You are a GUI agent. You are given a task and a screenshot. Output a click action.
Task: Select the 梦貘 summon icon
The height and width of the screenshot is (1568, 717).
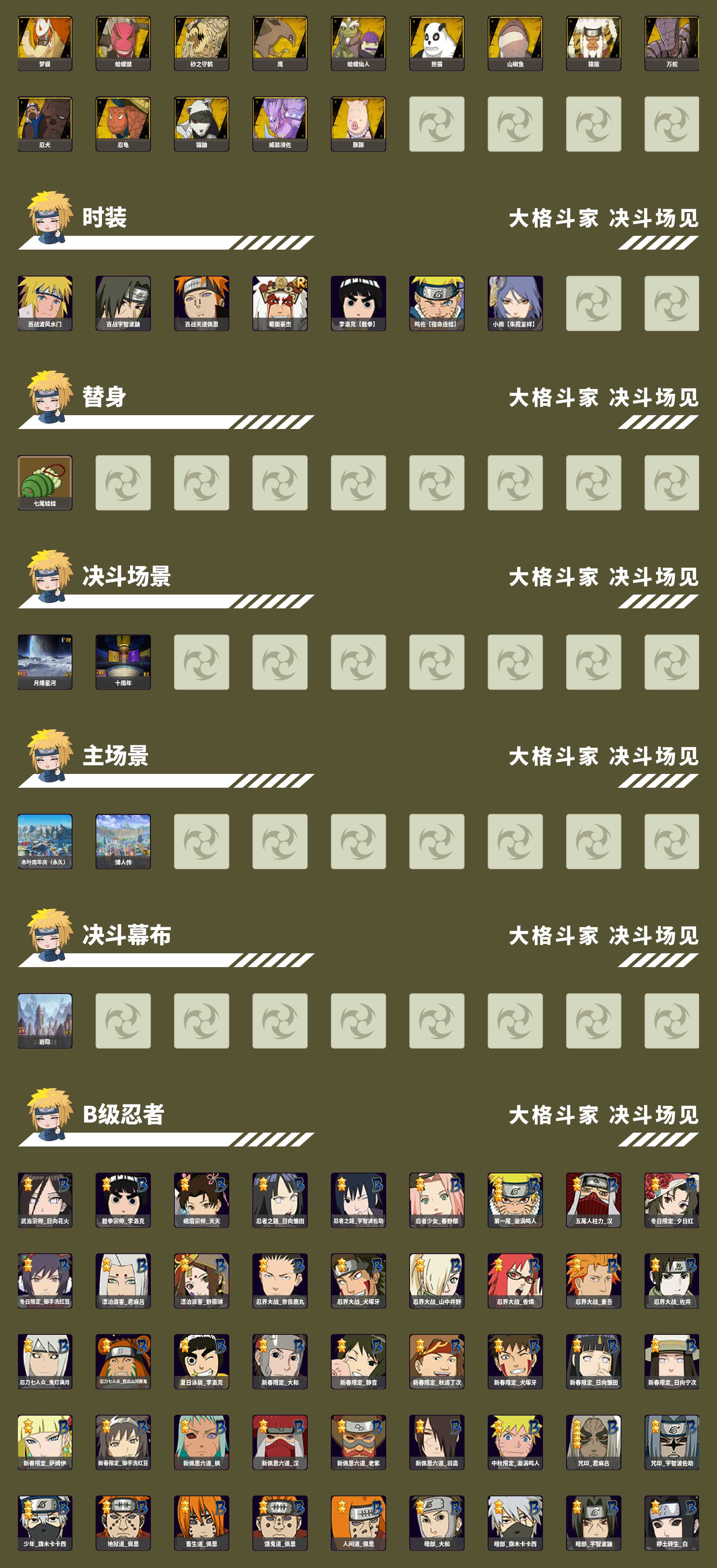pos(44,40)
